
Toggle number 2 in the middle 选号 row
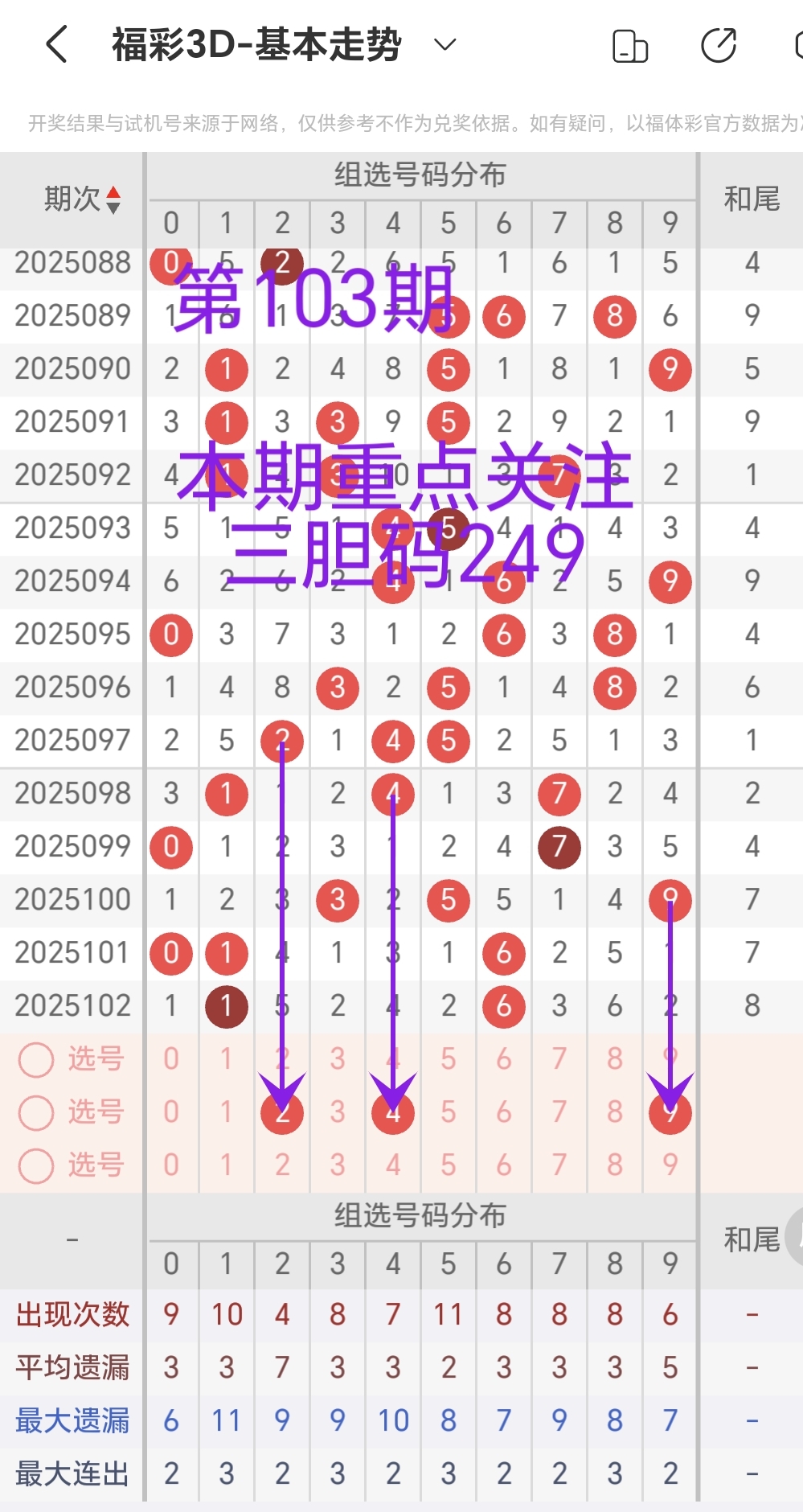click(281, 1112)
